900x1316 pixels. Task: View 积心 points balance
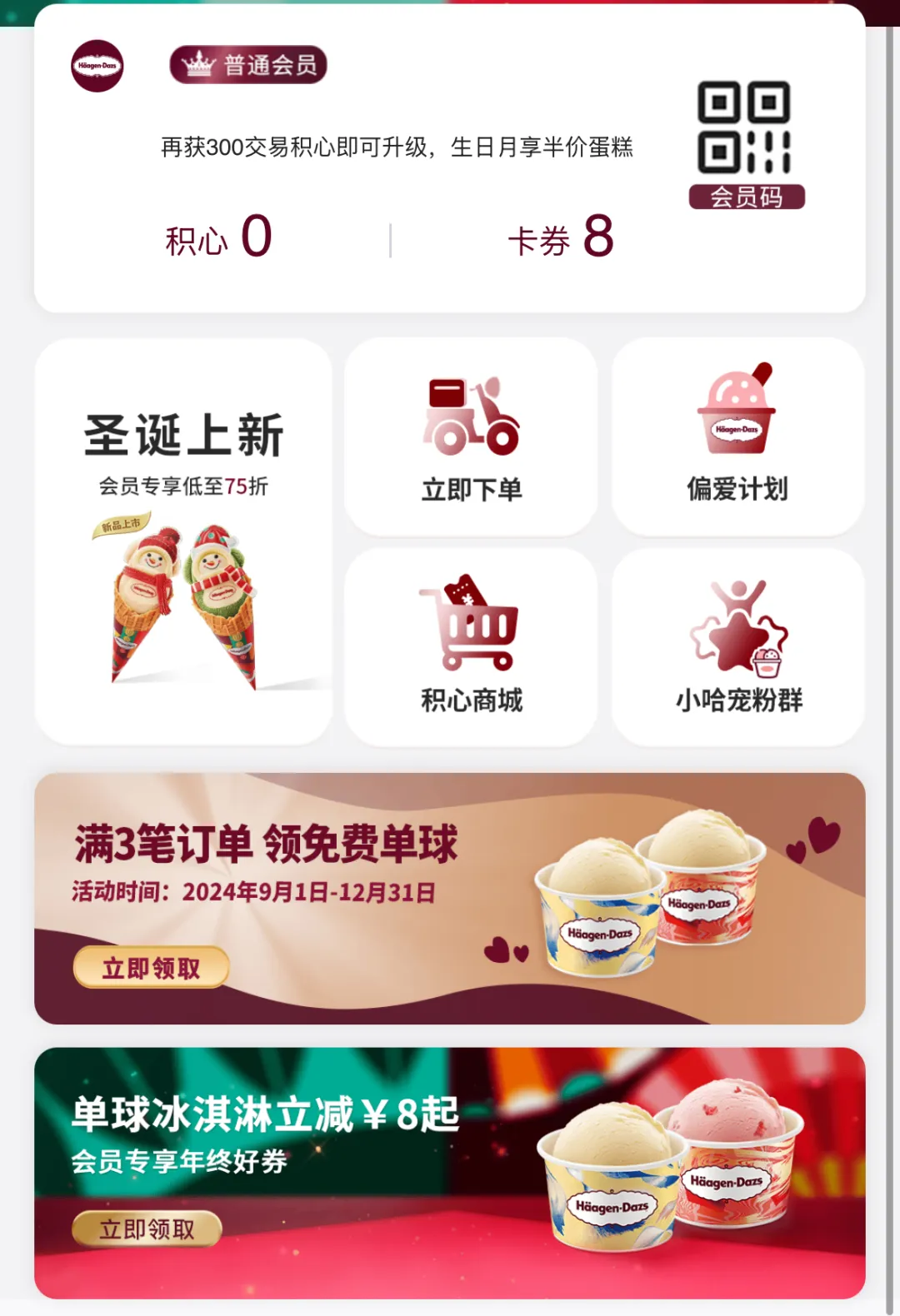pyautogui.click(x=218, y=237)
